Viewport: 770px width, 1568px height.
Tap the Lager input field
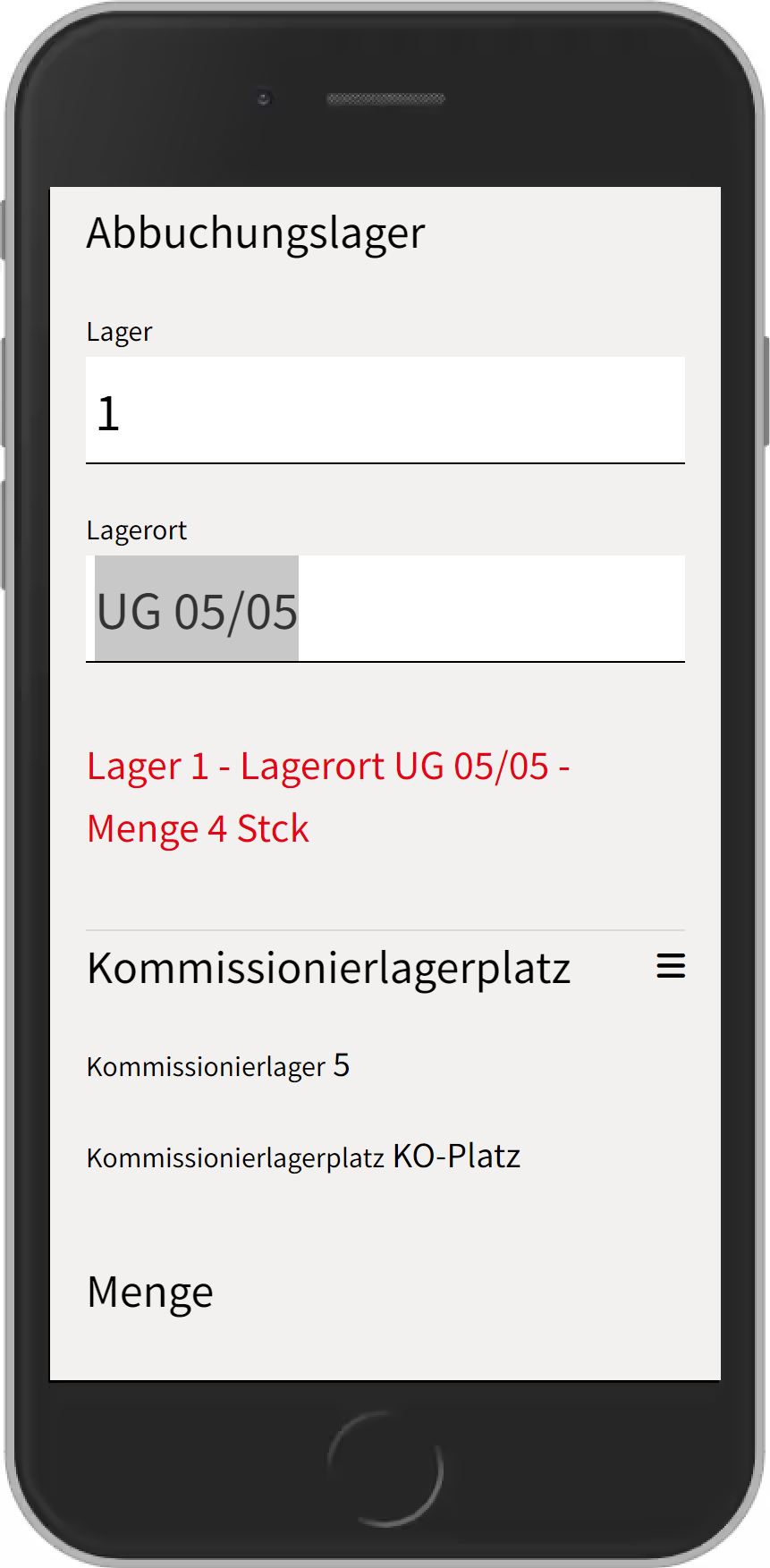point(385,411)
